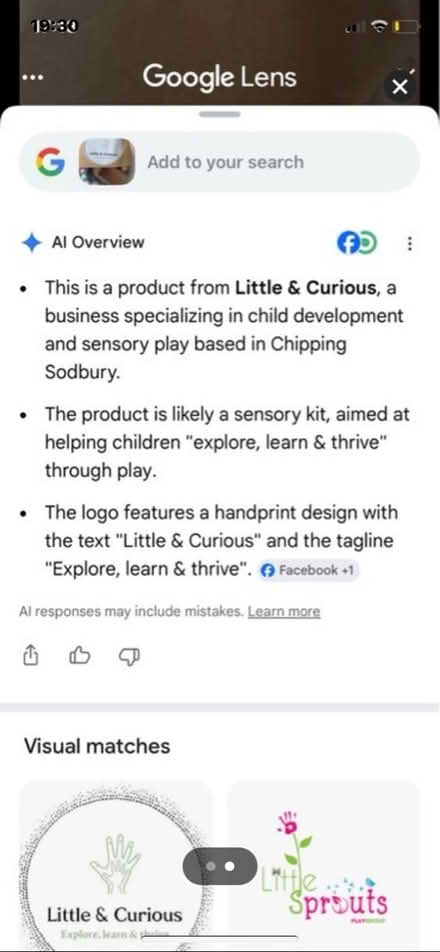The width and height of the screenshot is (440, 952).
Task: Share the AI Overview response
Action: point(30,654)
